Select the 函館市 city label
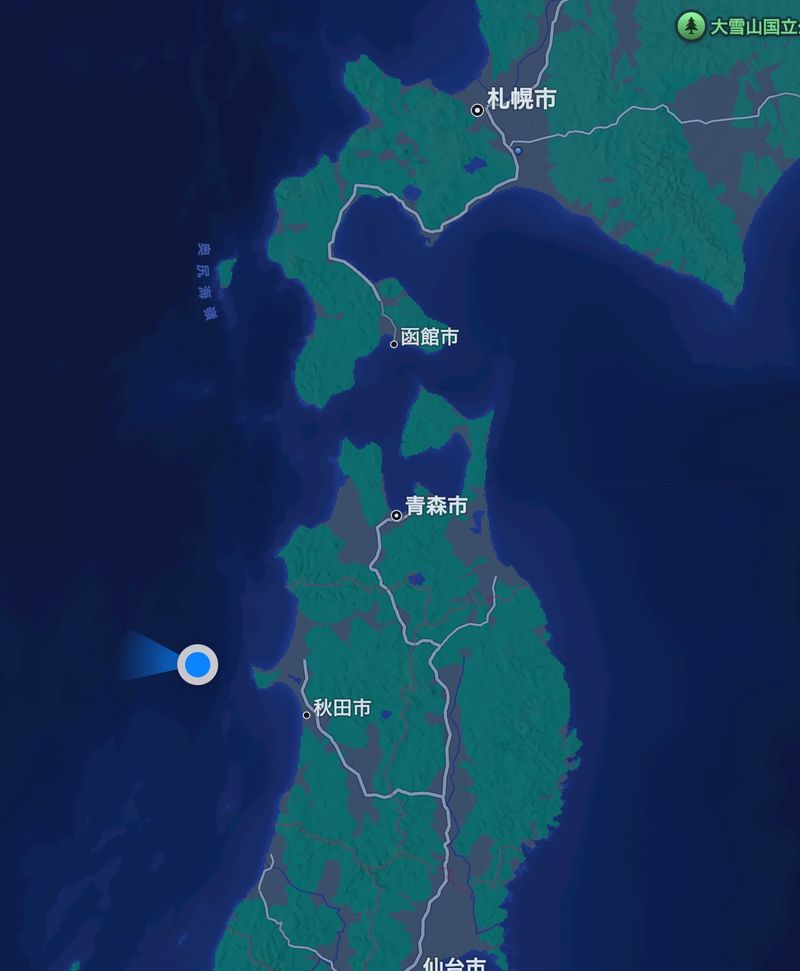 (429, 338)
